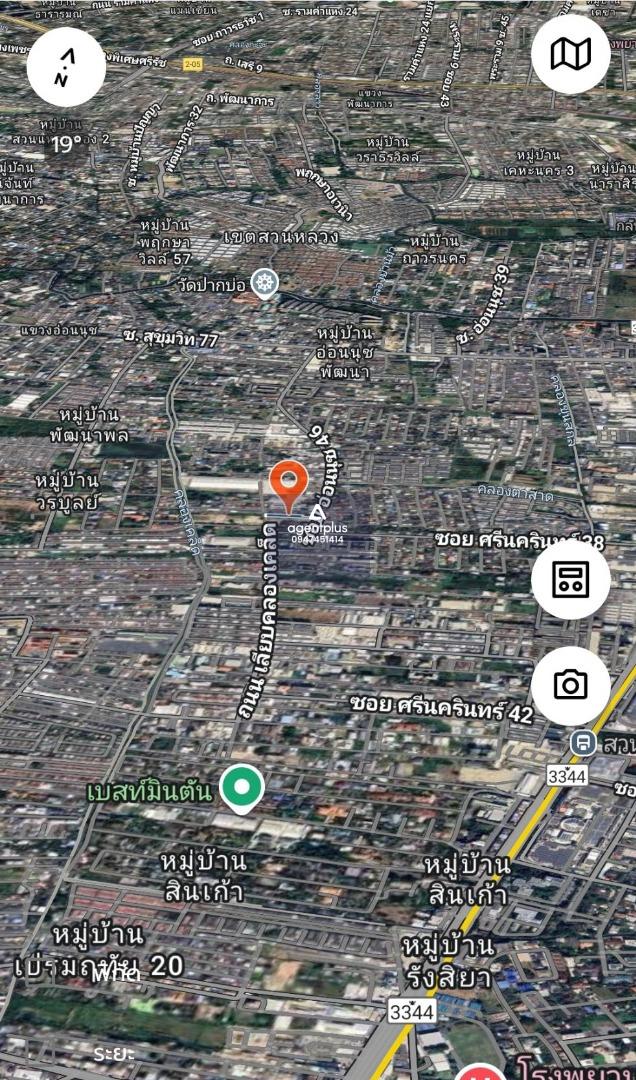Select the transit station icon near 3344
Viewport: 636px width, 1080px height.
coord(583,743)
